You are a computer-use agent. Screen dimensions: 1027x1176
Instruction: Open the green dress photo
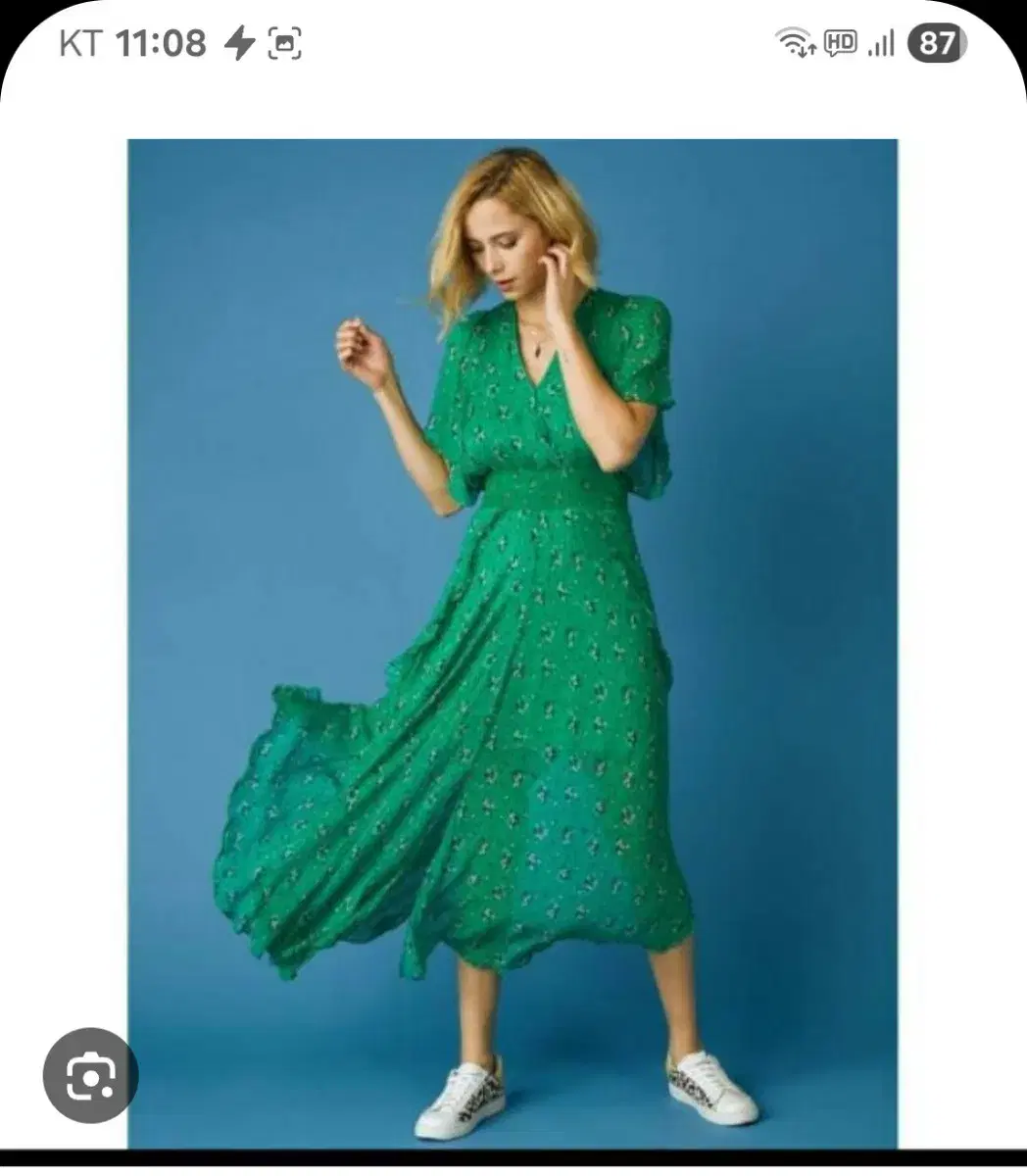click(x=513, y=643)
